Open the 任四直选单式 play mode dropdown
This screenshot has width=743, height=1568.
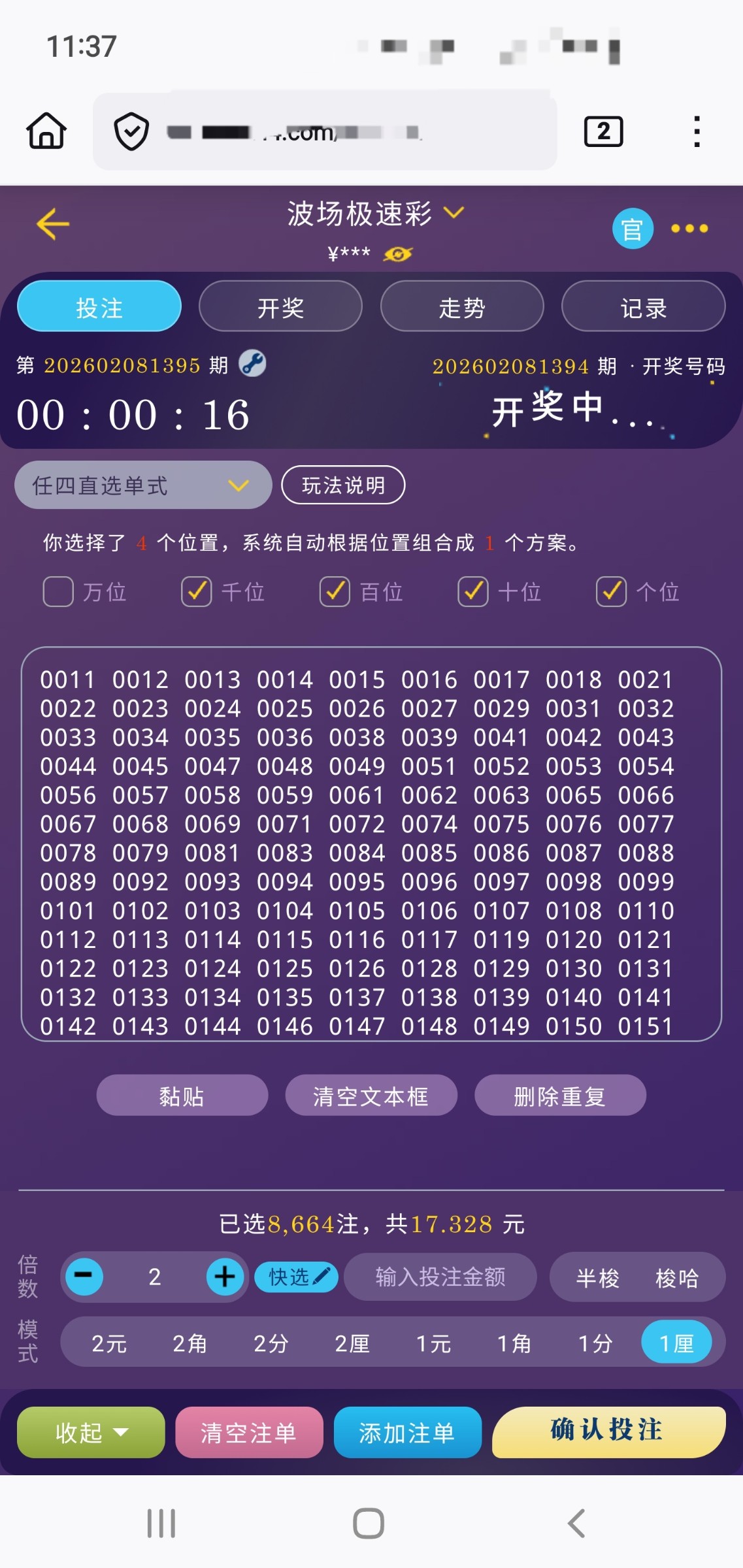click(142, 485)
